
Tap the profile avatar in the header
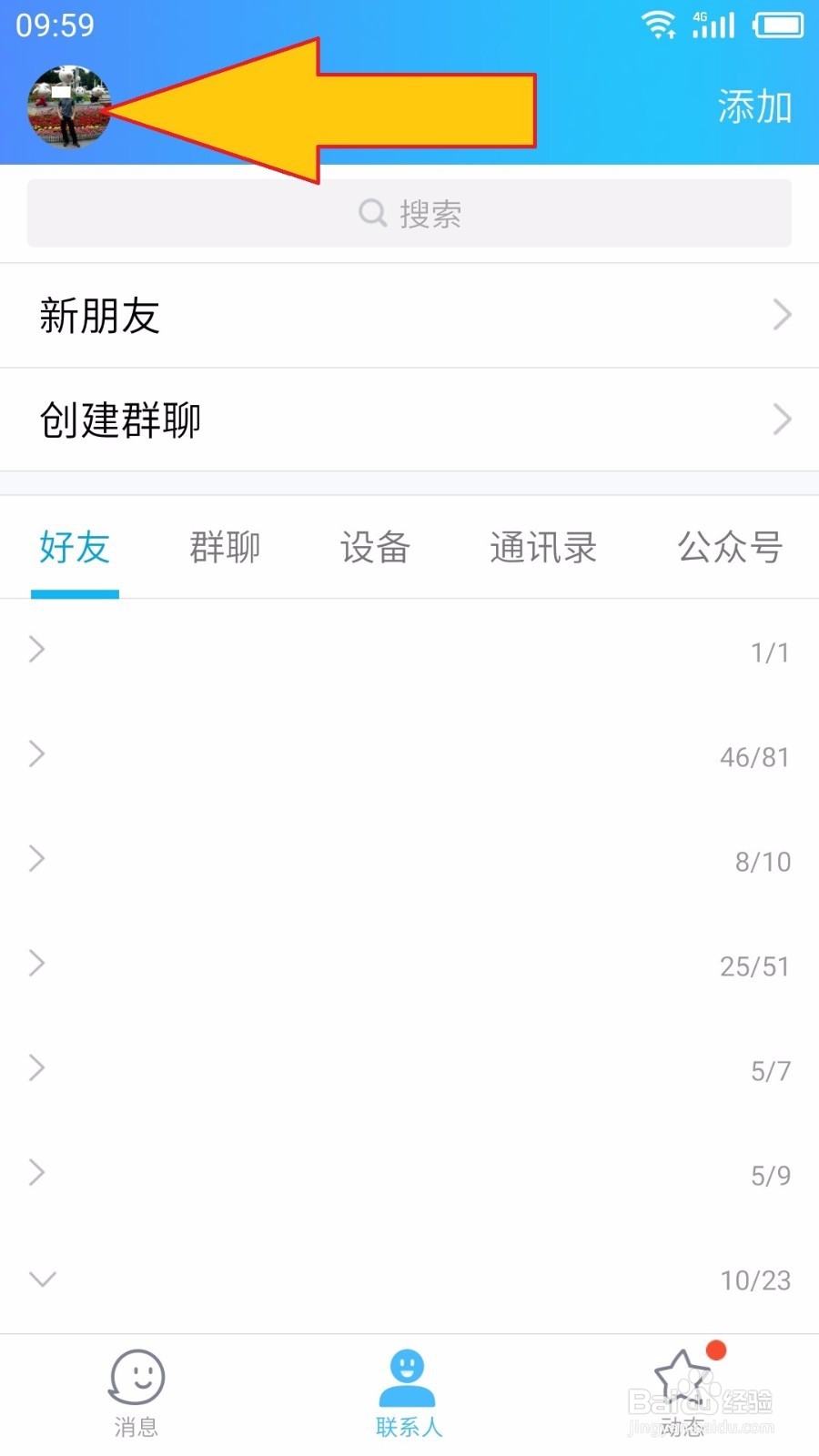[69, 106]
